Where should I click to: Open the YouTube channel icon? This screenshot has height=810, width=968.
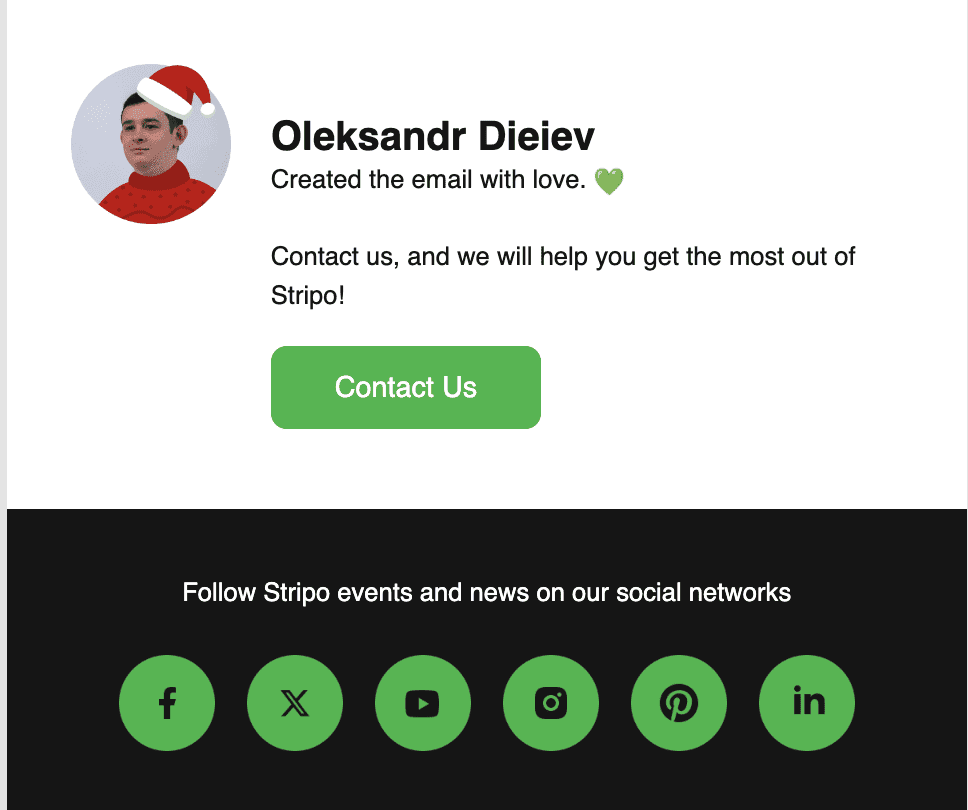(x=423, y=703)
